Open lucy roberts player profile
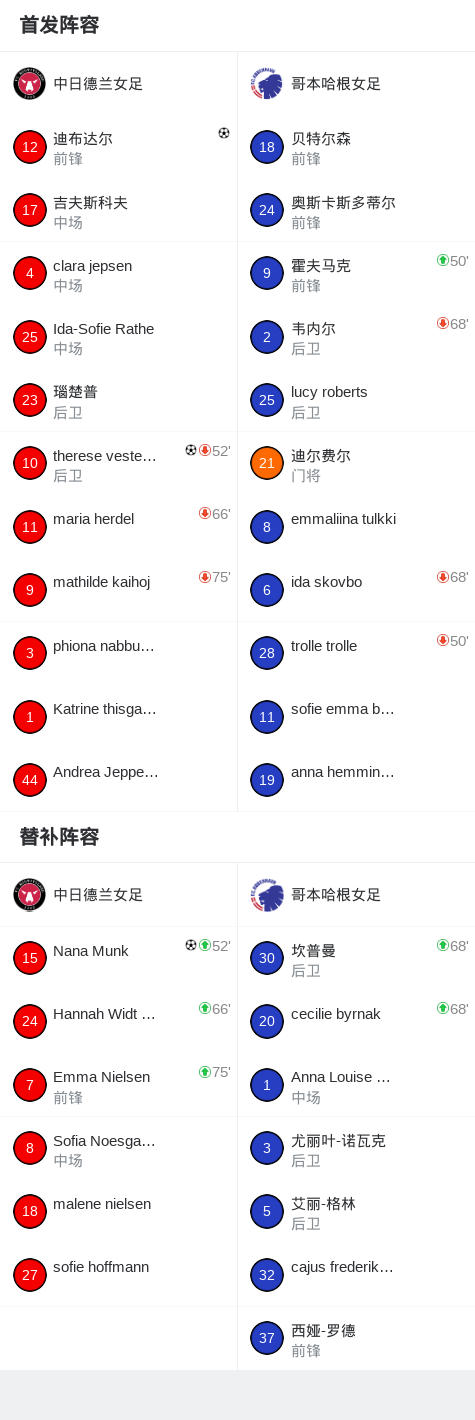This screenshot has width=475, height=1420. coord(356,400)
